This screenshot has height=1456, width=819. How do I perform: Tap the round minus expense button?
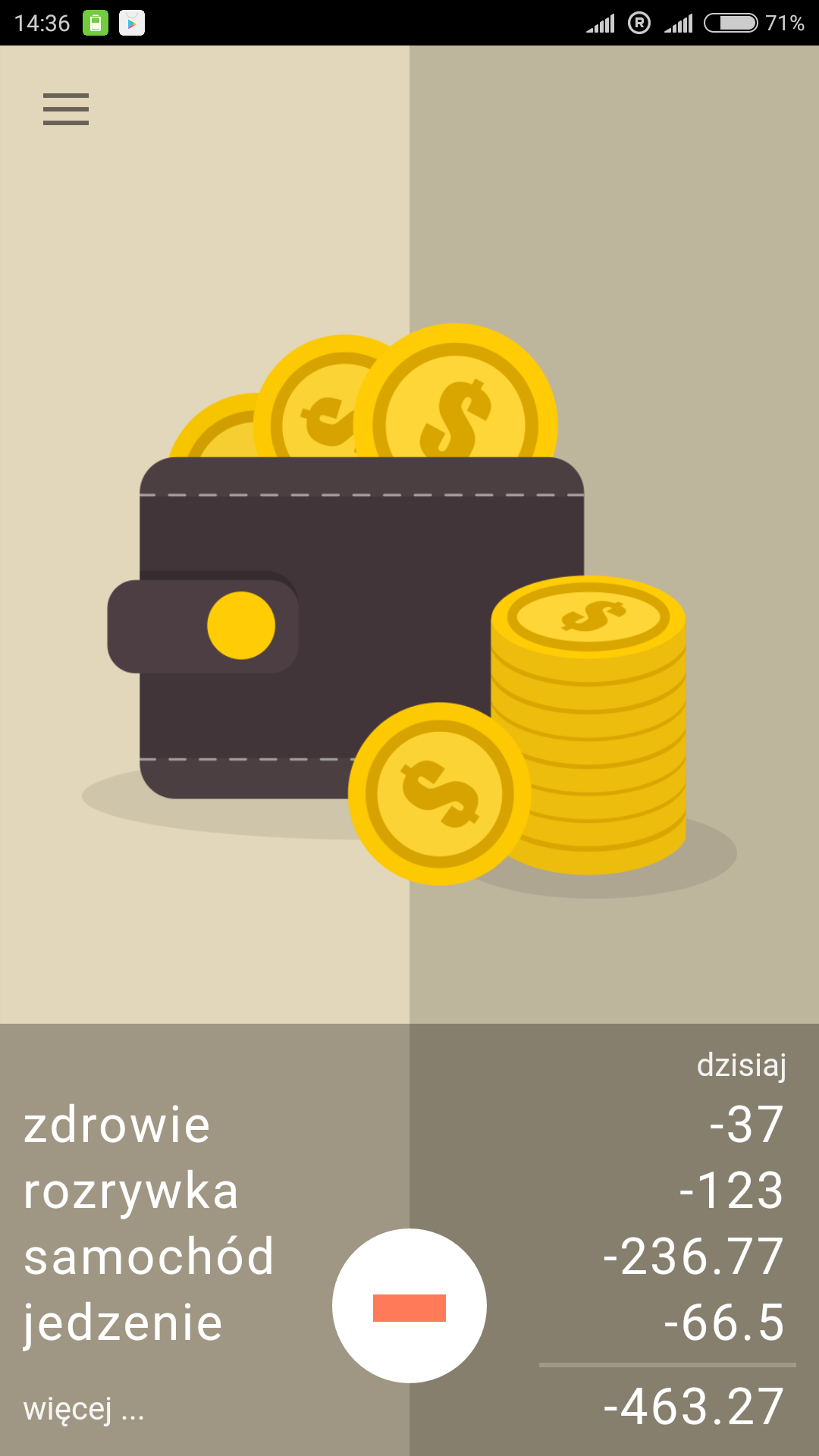(409, 1306)
